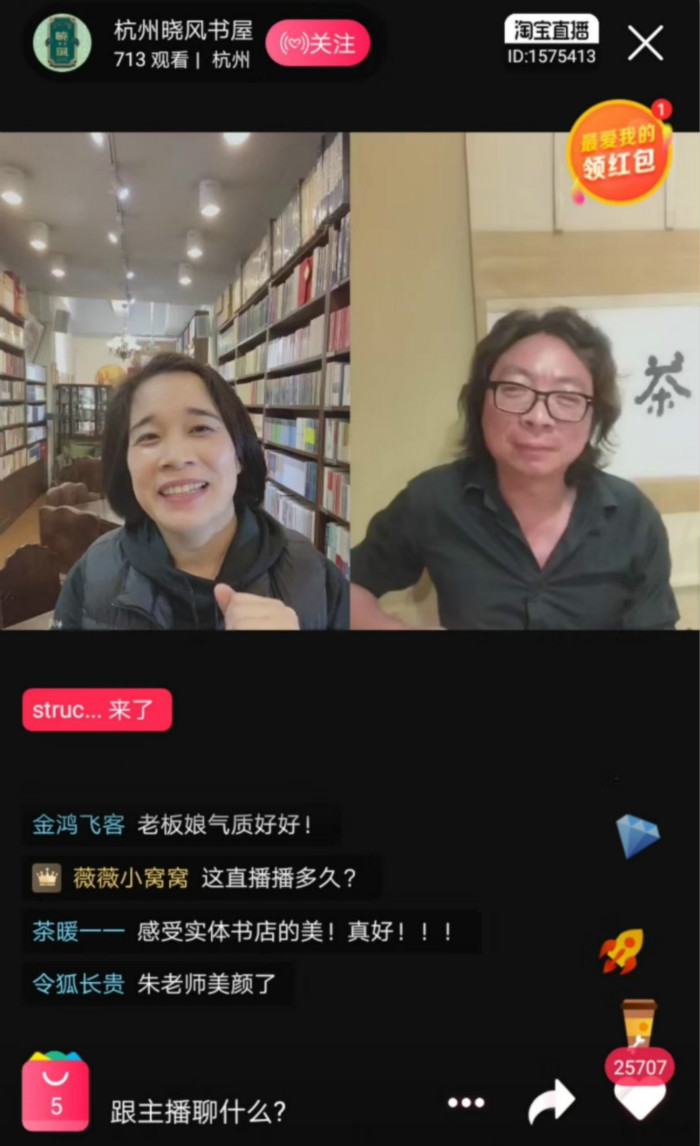Viewport: 700px width, 1146px height.
Task: Follow 杭州晓风书屋 with 关注 button
Action: tap(317, 44)
